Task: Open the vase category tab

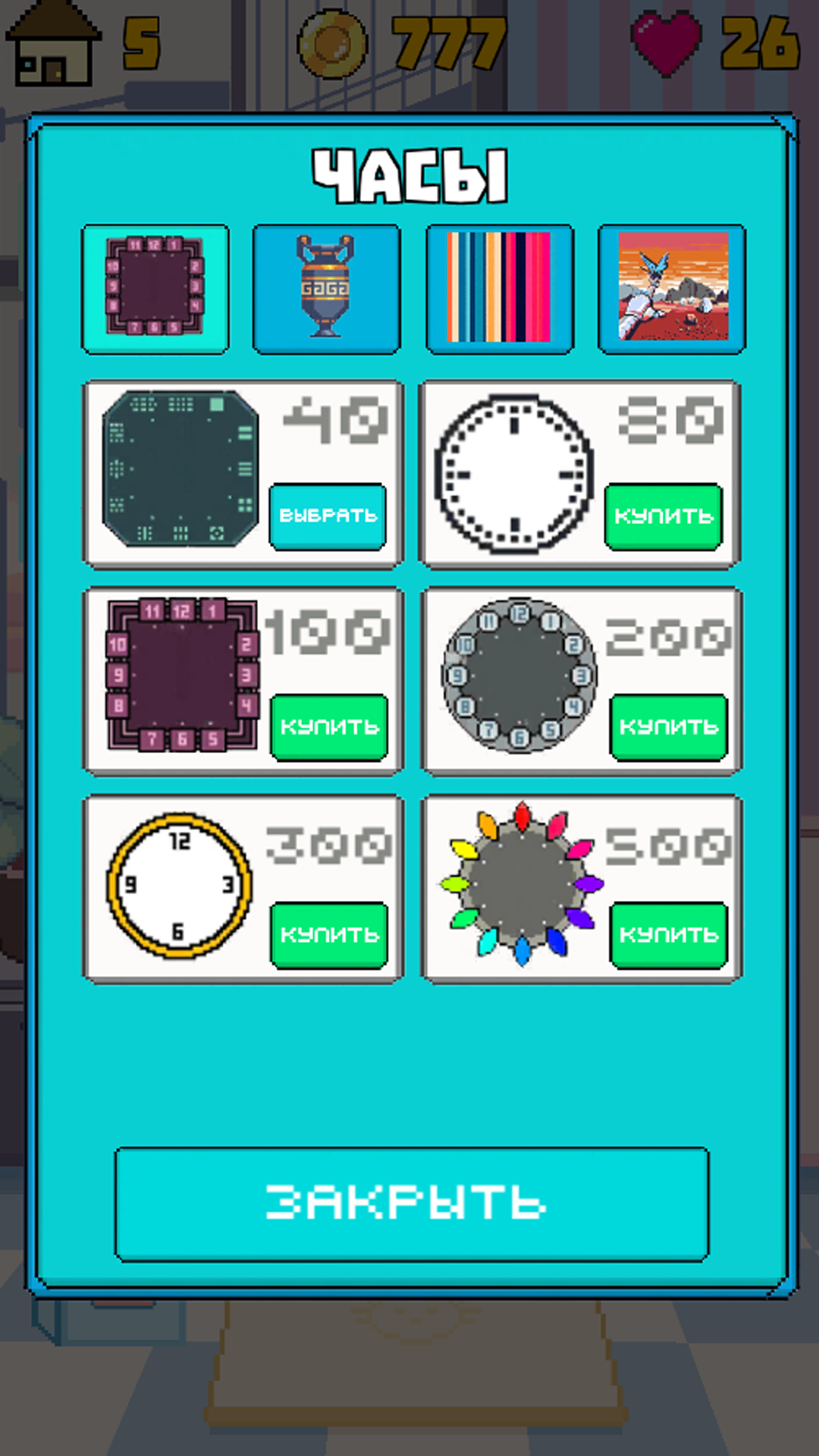Action: (x=326, y=289)
